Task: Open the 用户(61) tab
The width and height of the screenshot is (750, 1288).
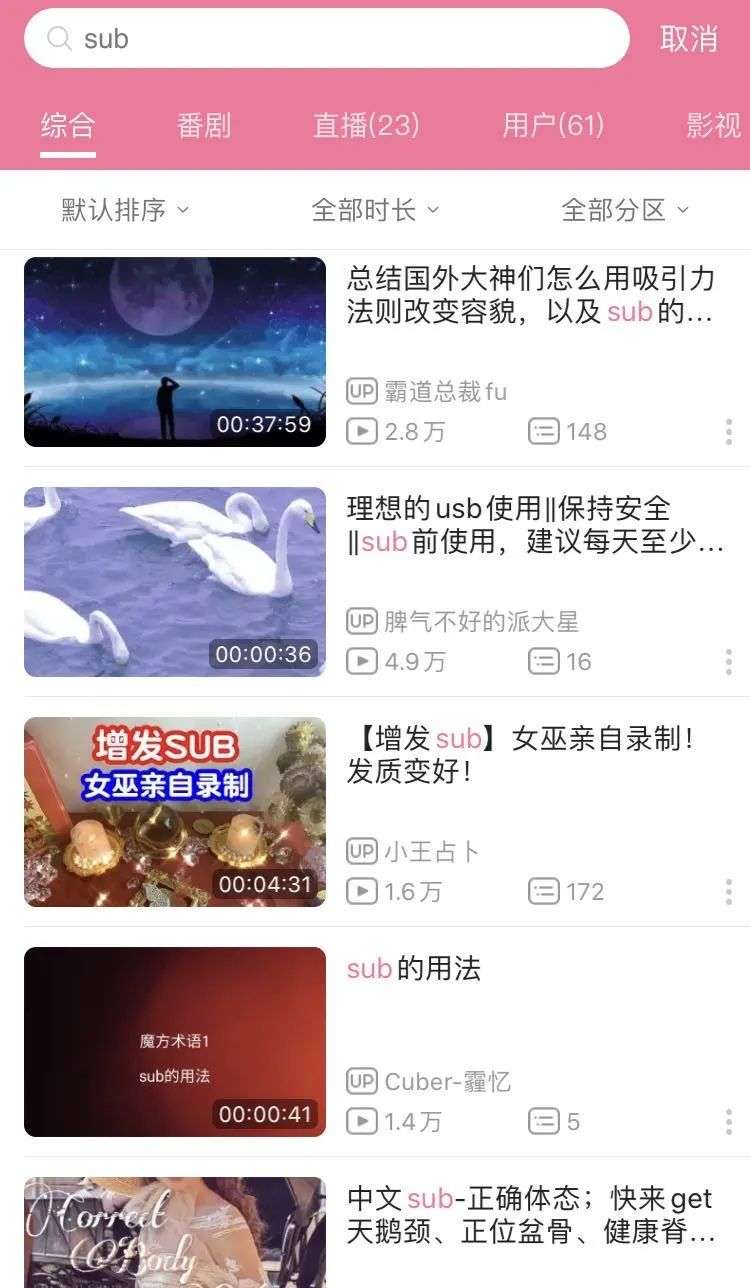Action: pyautogui.click(x=553, y=125)
